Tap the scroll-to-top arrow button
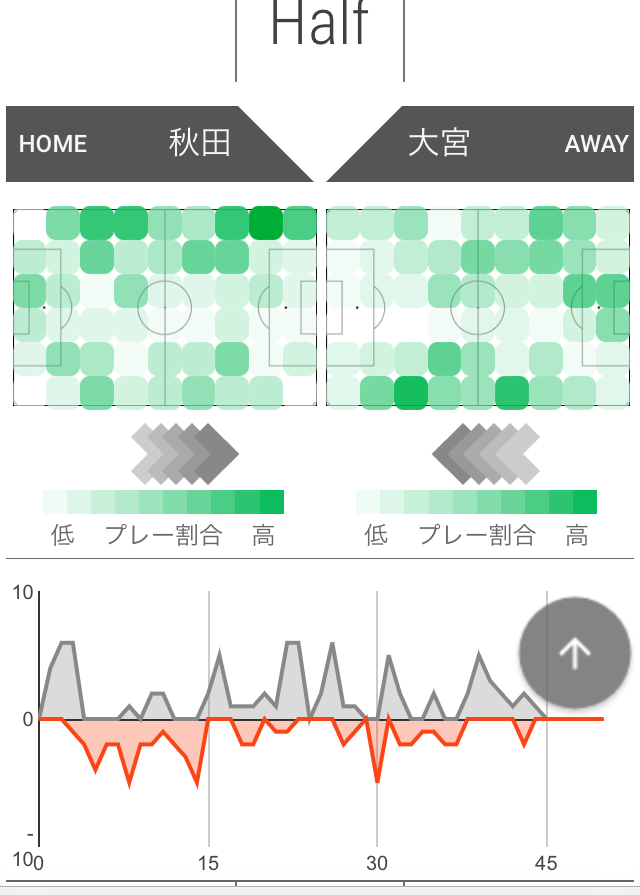Image resolution: width=640 pixels, height=895 pixels. pyautogui.click(x=575, y=653)
